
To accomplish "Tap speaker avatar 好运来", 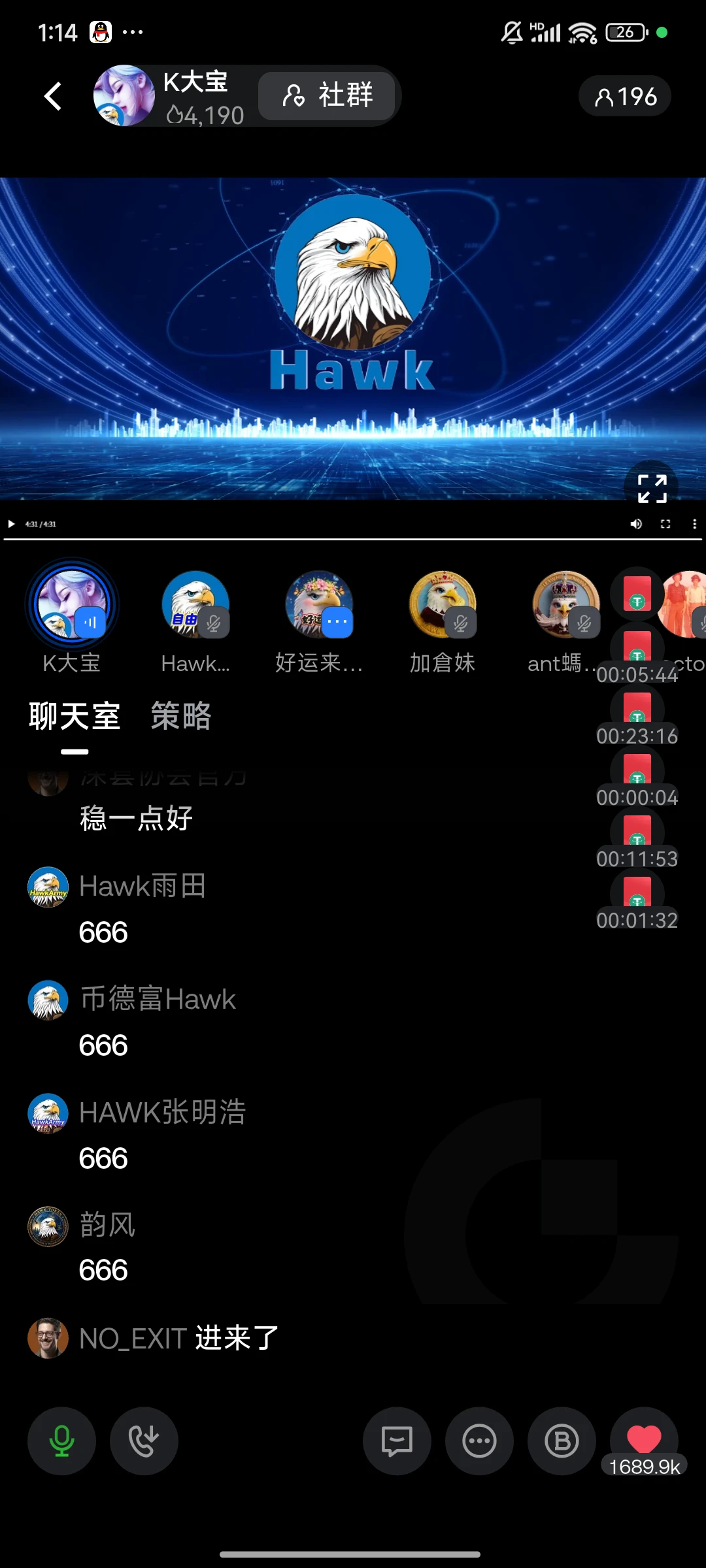I will pyautogui.click(x=319, y=604).
